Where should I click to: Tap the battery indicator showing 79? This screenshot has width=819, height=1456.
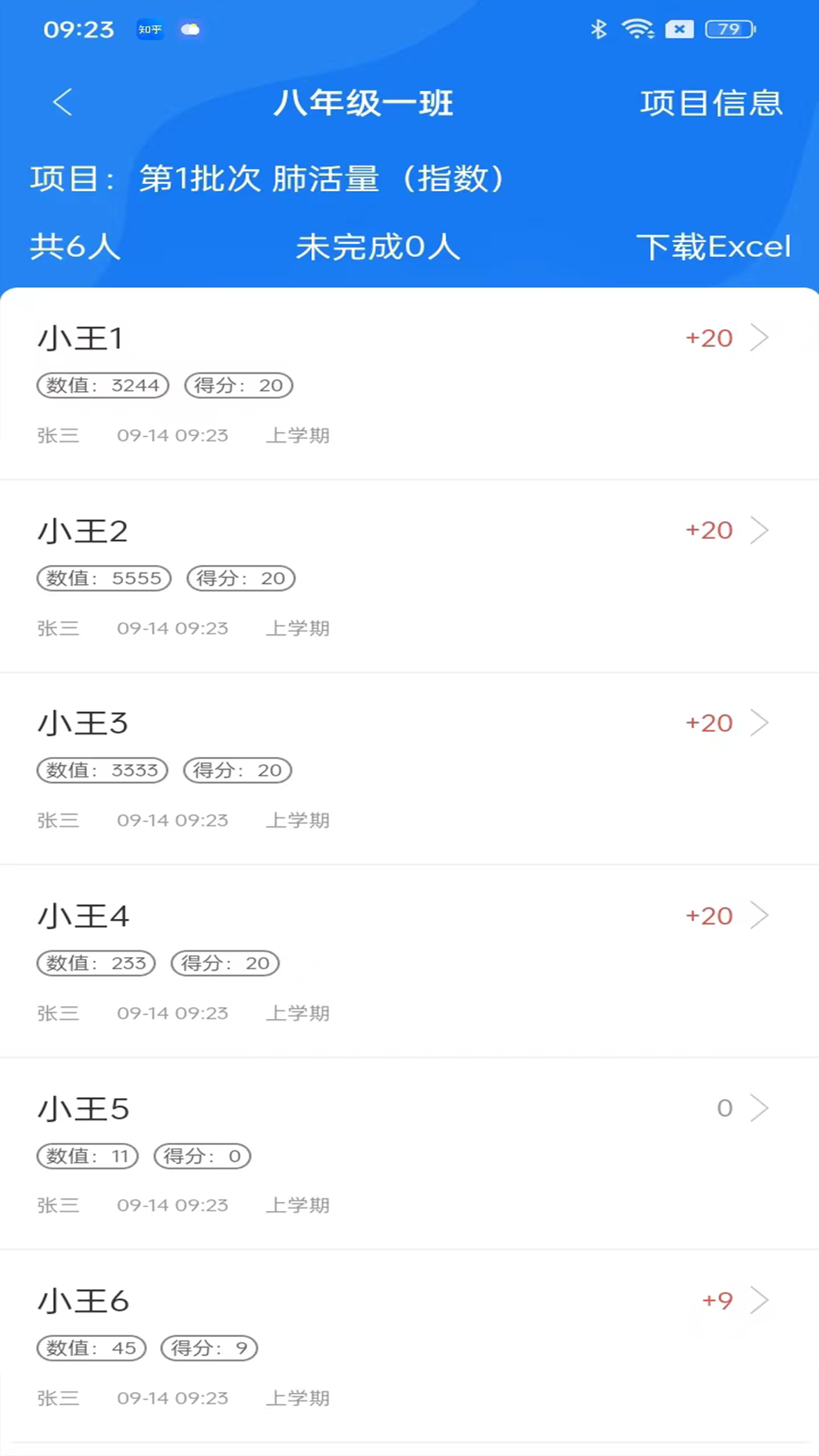(x=729, y=30)
